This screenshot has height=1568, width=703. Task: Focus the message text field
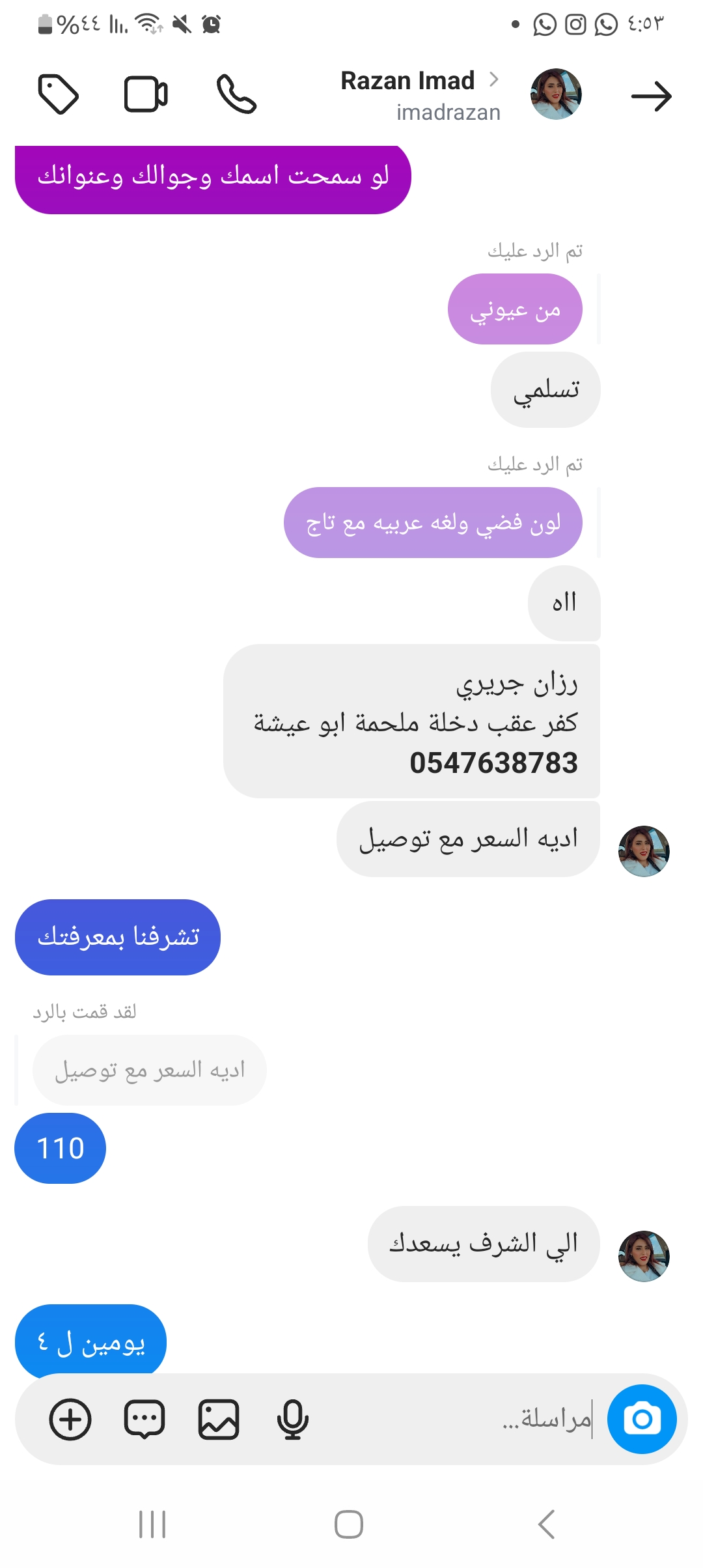tap(456, 1419)
